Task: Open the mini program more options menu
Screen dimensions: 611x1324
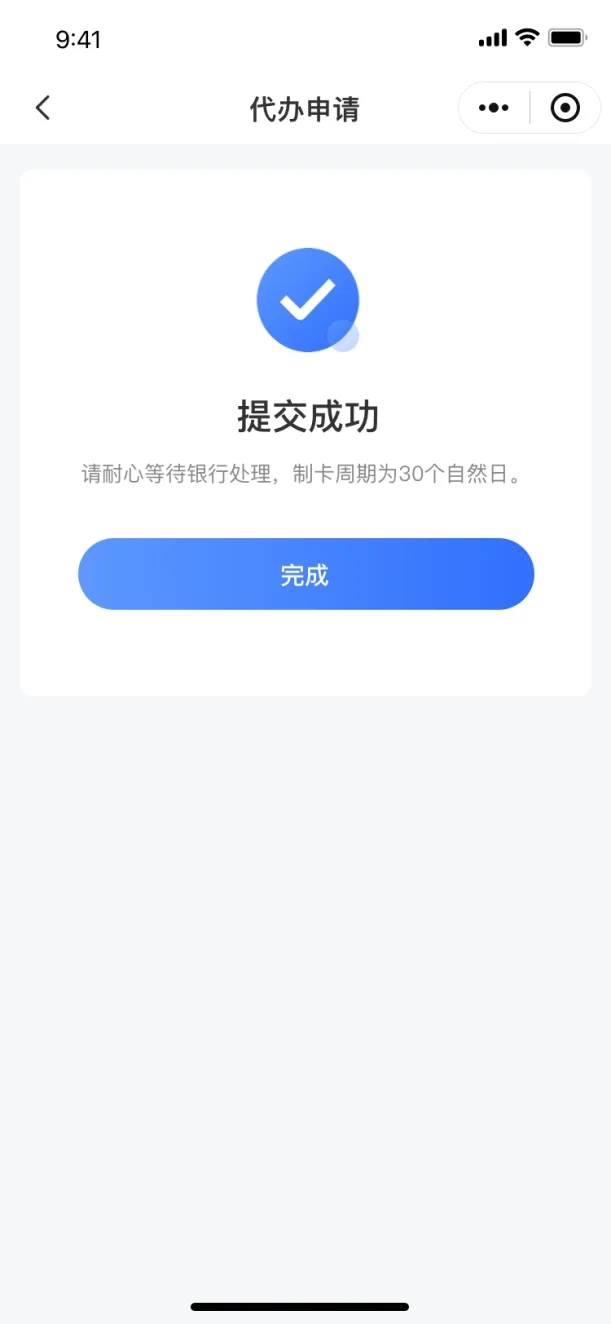Action: (494, 108)
